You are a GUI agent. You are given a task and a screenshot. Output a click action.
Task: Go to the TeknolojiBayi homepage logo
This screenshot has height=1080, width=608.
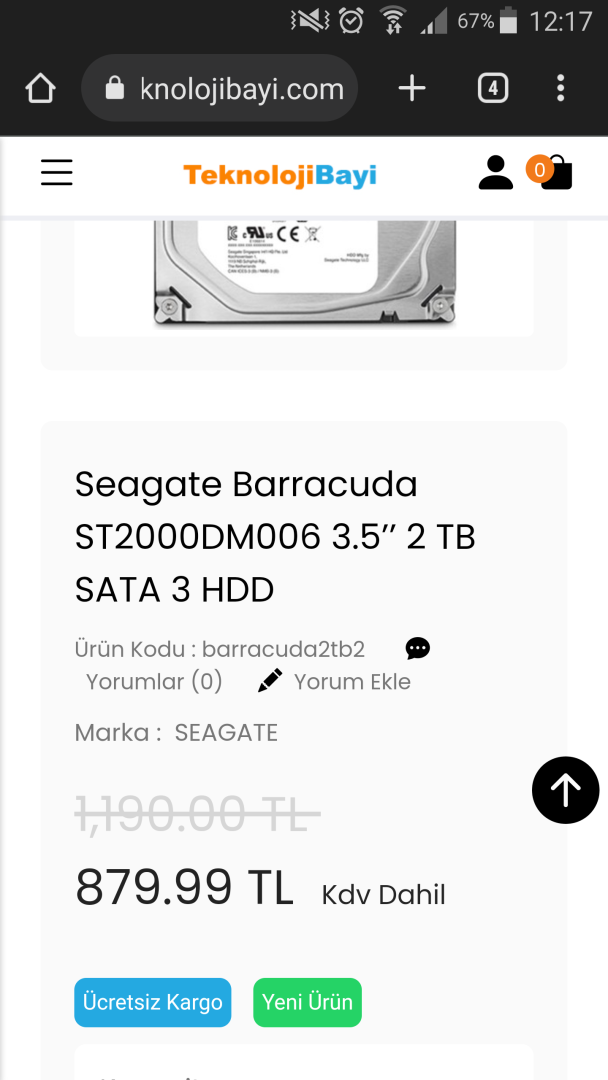(280, 176)
